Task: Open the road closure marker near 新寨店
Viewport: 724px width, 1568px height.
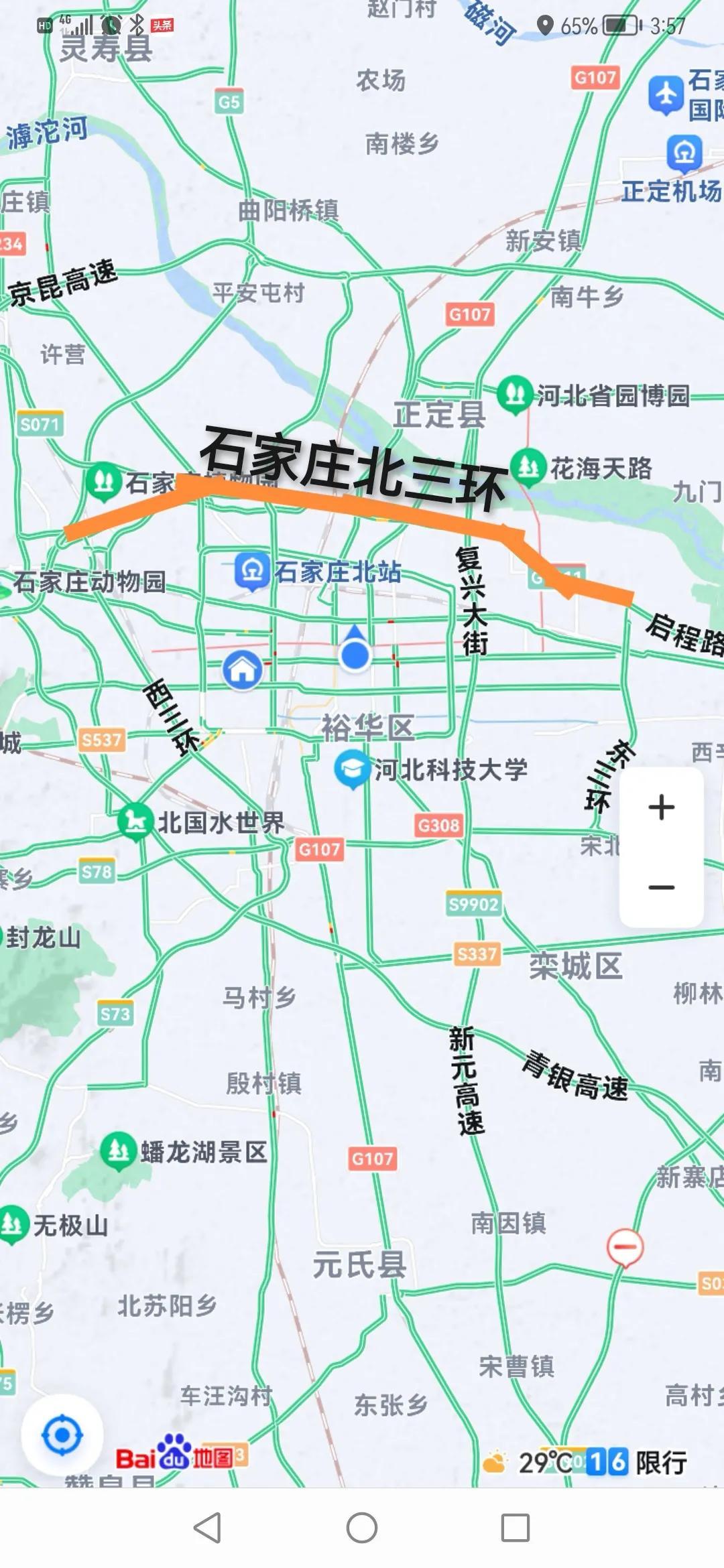Action: [625, 1248]
